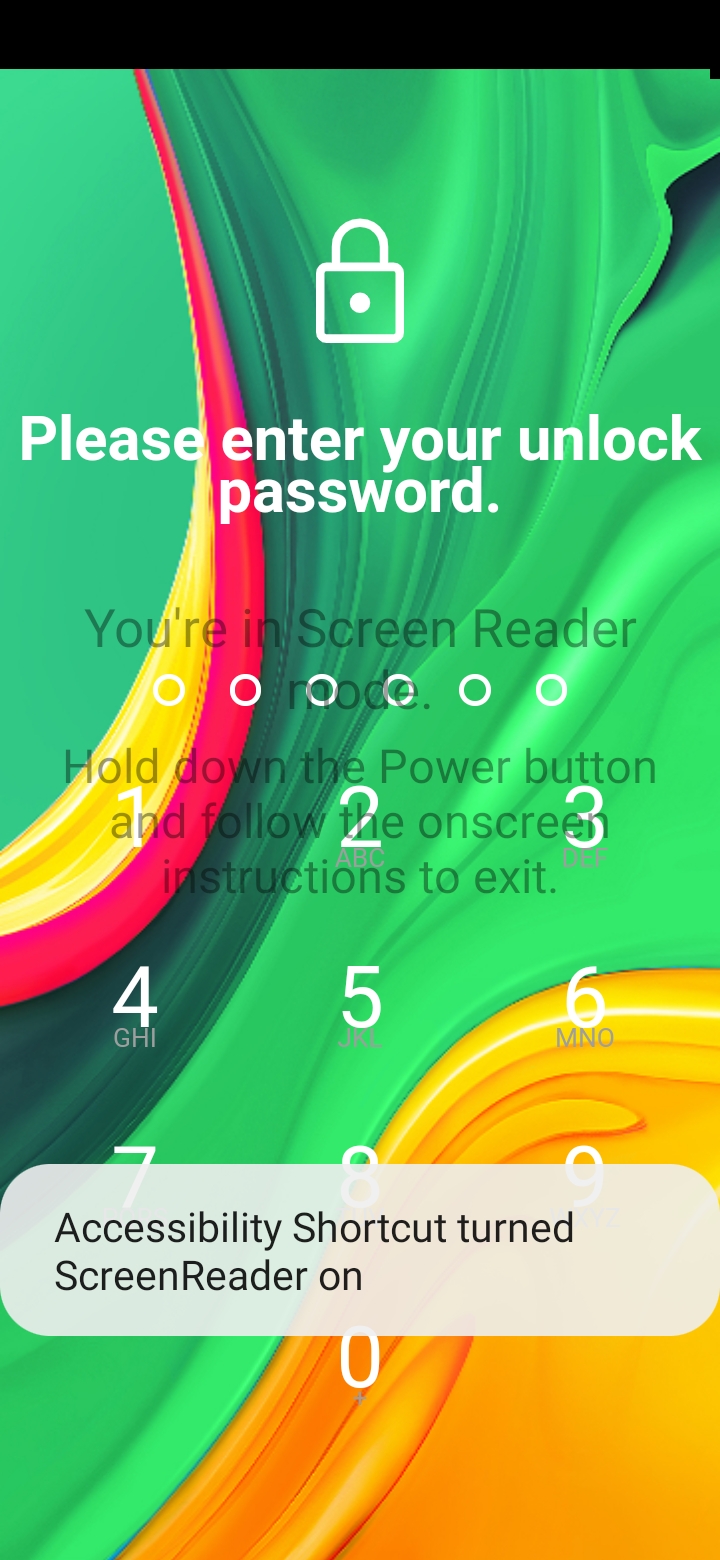Tap the 4 GHI key
This screenshot has height=1560, width=720.
(x=135, y=1005)
